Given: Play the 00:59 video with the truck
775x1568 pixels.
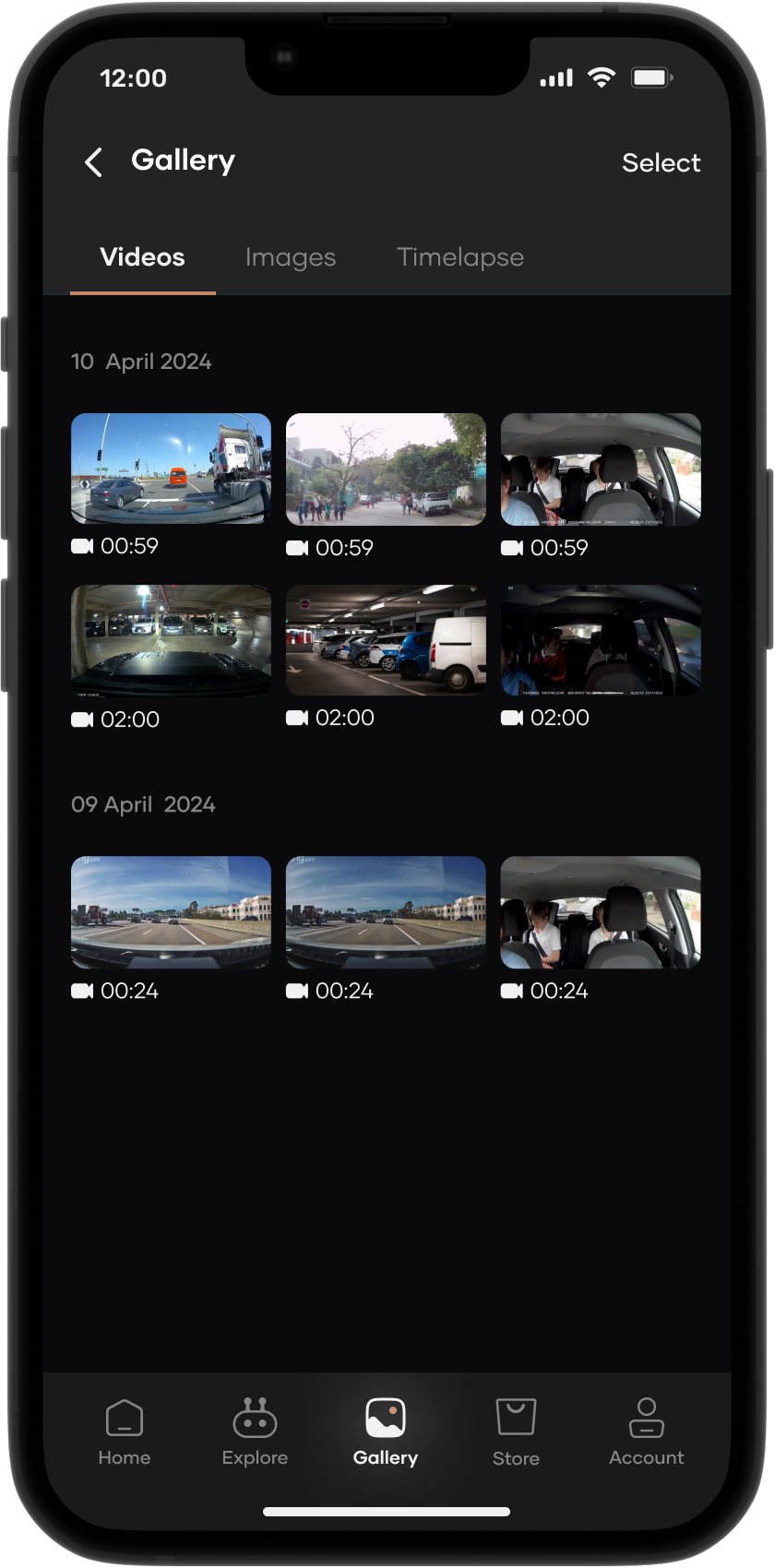Looking at the screenshot, I should pyautogui.click(x=171, y=469).
